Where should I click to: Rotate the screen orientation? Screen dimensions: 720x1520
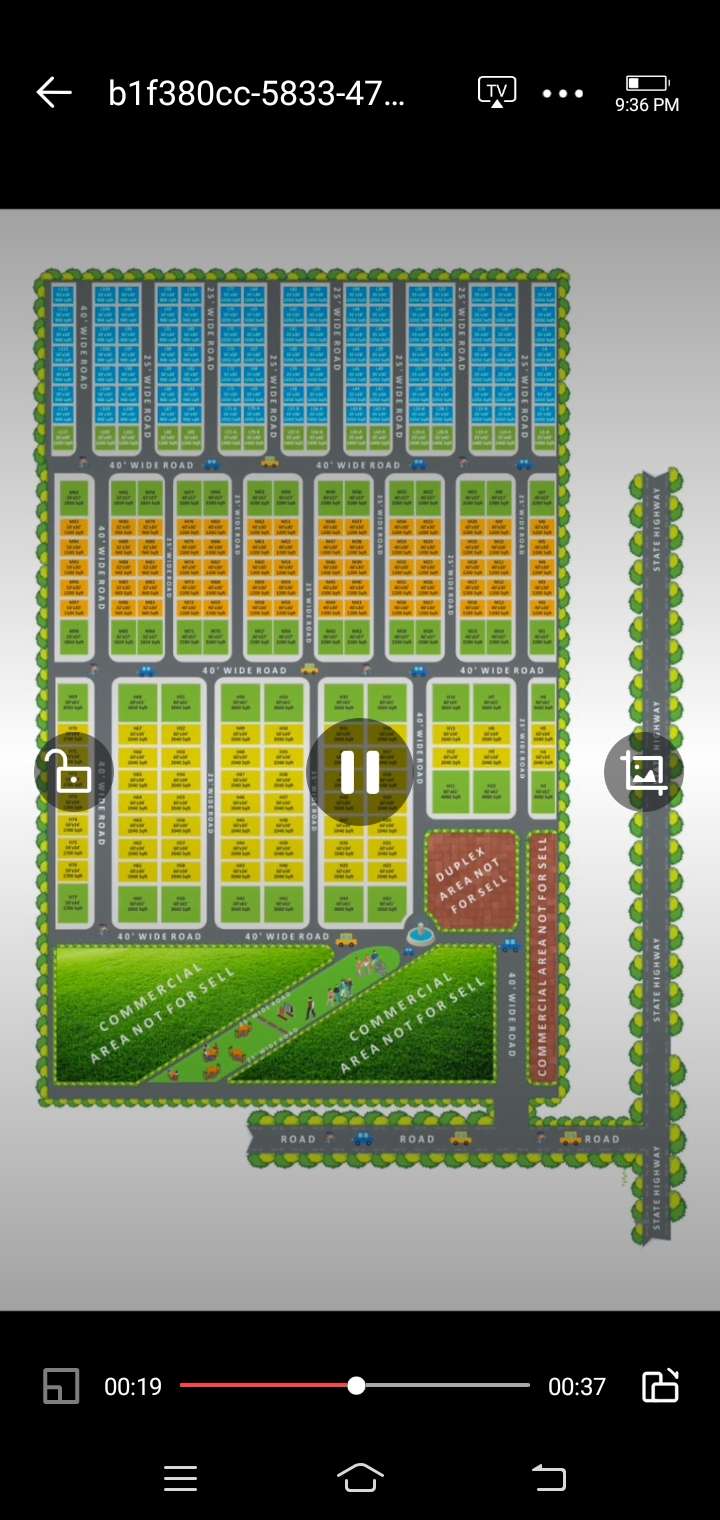coord(660,1386)
